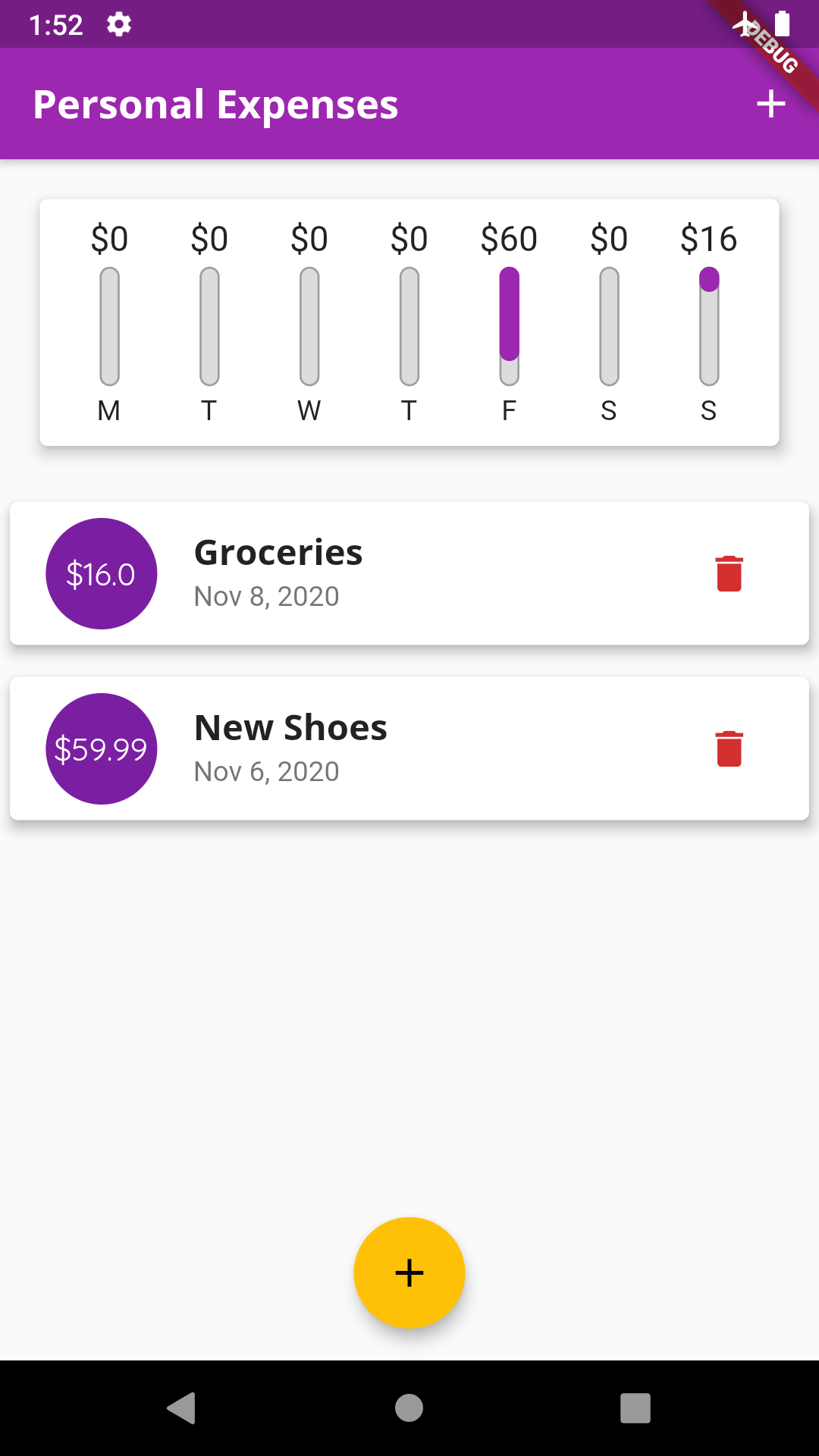Tap the settings gear in the status bar
819x1456 pixels.
tap(120, 24)
